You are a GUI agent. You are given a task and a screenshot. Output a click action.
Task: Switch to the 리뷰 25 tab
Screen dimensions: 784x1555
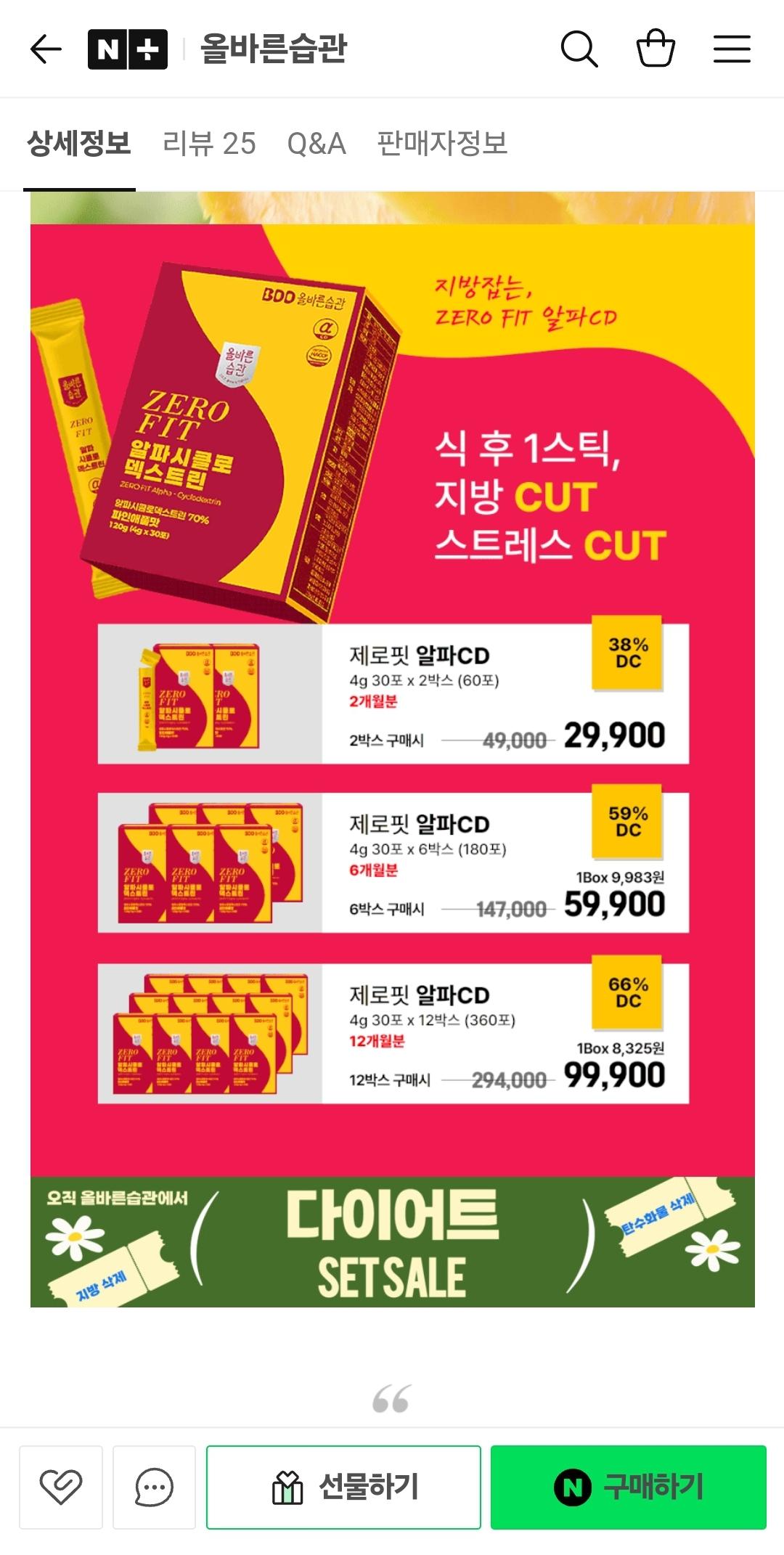coord(209,144)
